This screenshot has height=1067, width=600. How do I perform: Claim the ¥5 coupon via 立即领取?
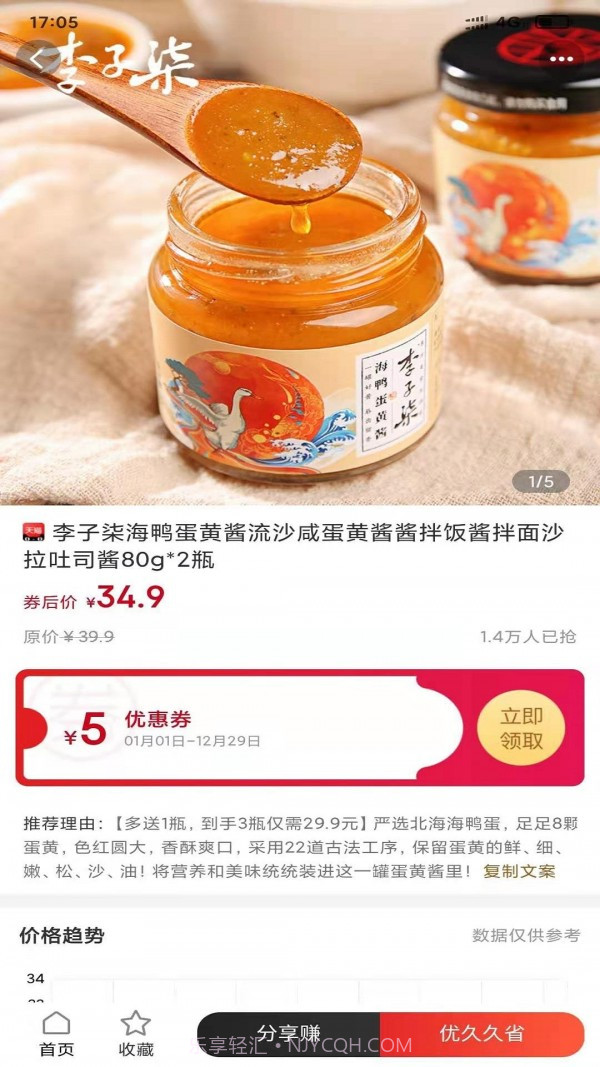click(x=521, y=729)
